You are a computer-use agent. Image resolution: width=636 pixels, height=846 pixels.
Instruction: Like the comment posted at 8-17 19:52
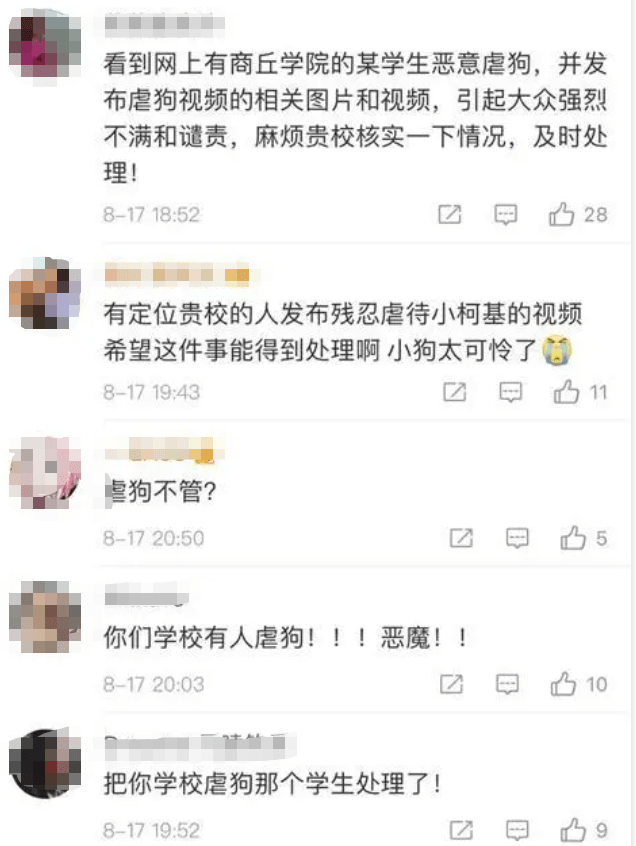coord(573,830)
